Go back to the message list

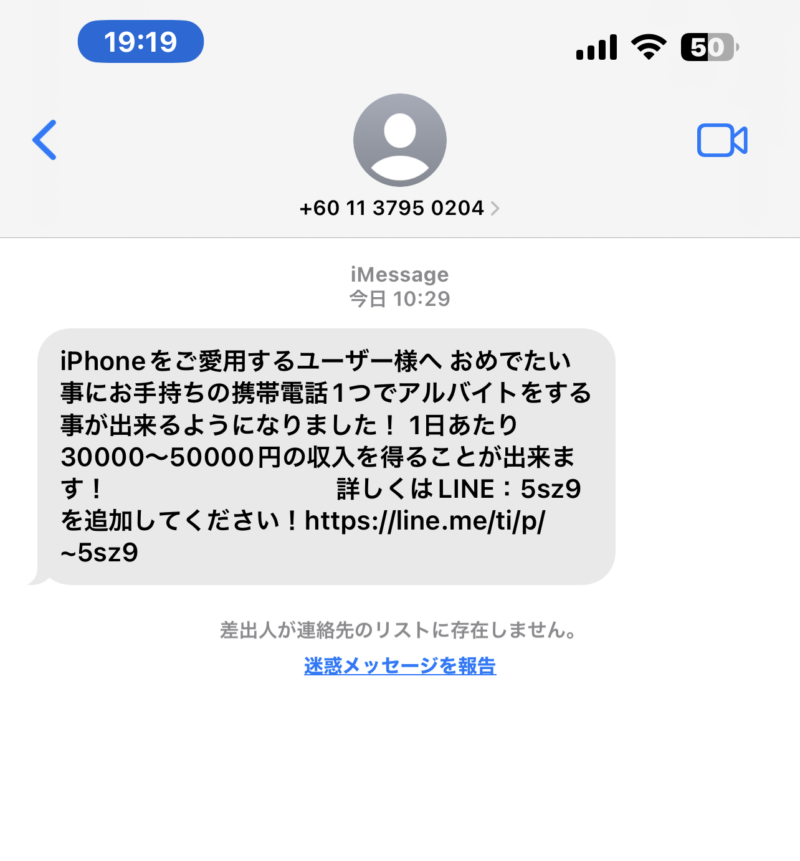coord(45,141)
